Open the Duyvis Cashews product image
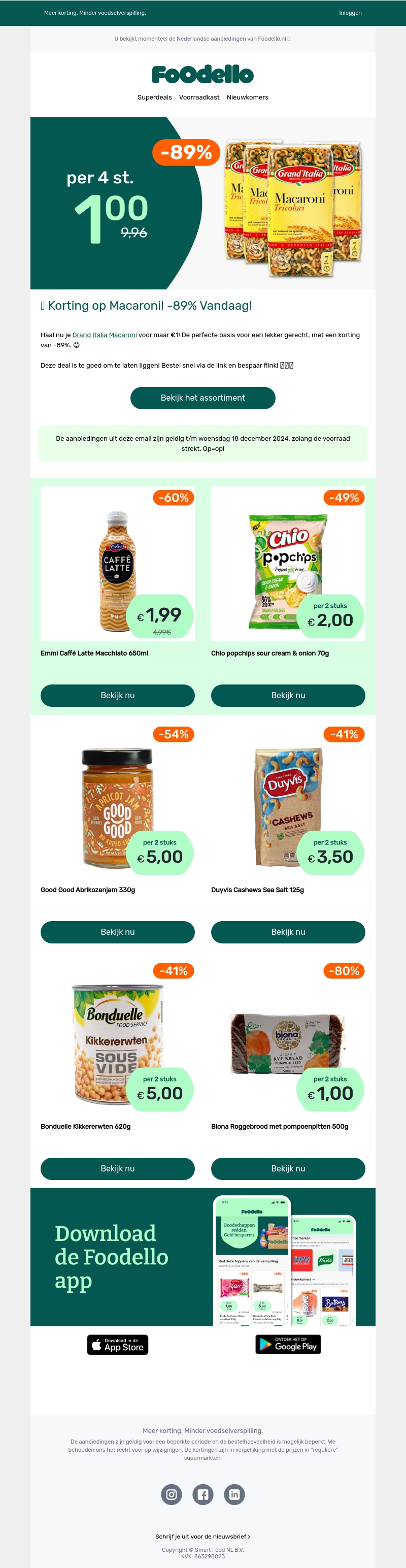This screenshot has width=406, height=1568. [x=288, y=803]
